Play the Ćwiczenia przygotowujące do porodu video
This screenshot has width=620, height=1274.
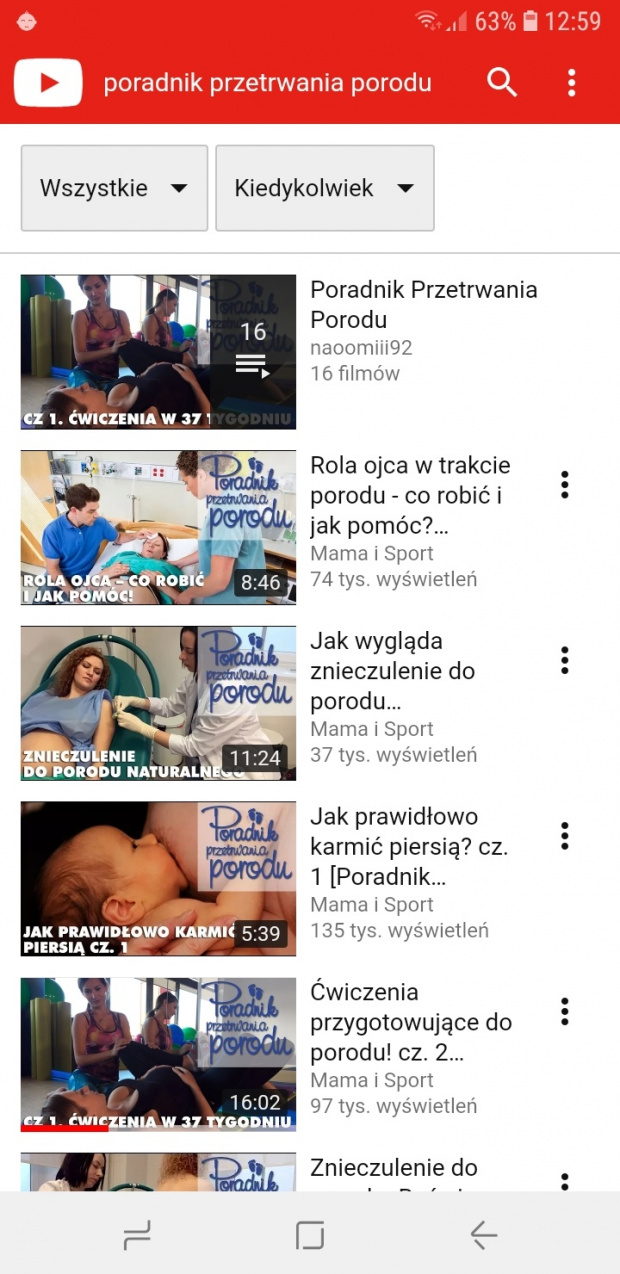click(x=158, y=1054)
